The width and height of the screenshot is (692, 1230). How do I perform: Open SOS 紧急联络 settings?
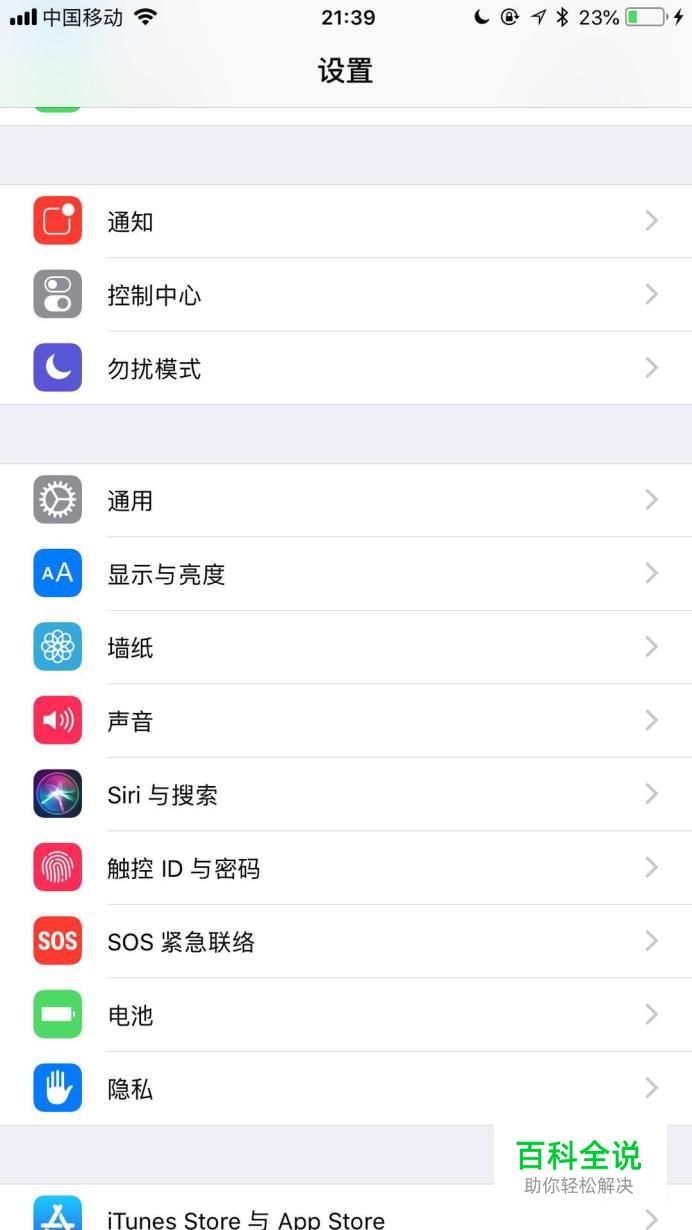(345, 941)
